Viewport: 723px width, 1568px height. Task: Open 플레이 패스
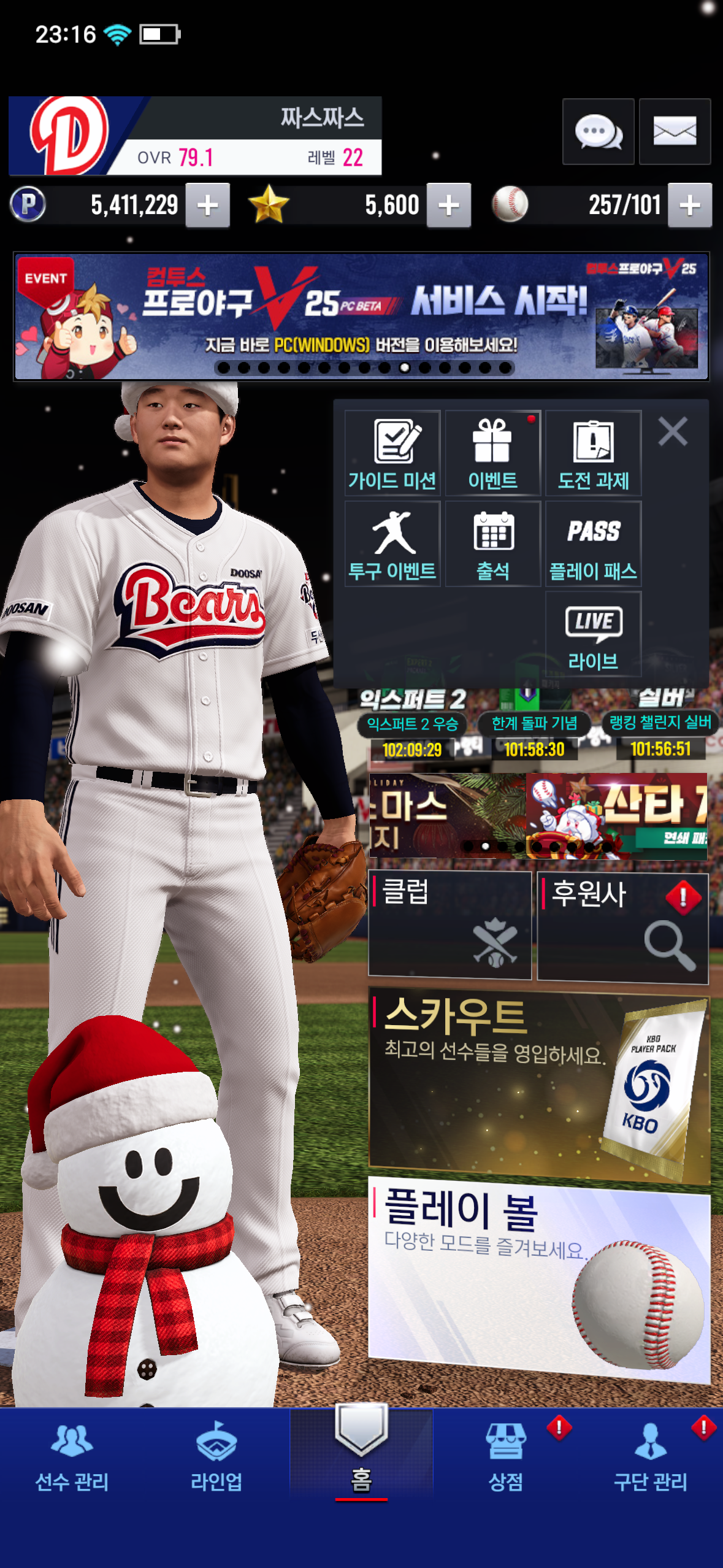pyautogui.click(x=593, y=544)
